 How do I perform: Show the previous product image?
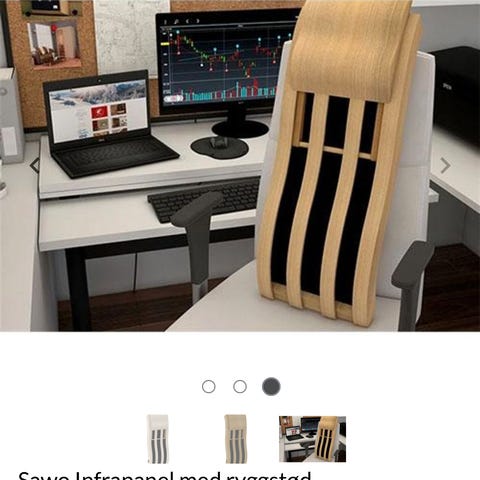pyautogui.click(x=35, y=166)
